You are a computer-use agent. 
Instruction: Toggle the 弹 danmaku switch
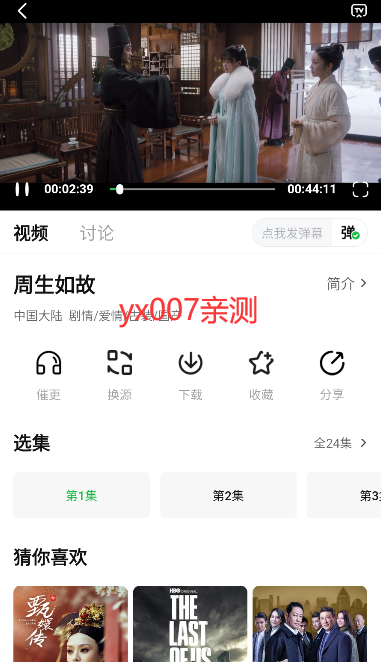350,233
